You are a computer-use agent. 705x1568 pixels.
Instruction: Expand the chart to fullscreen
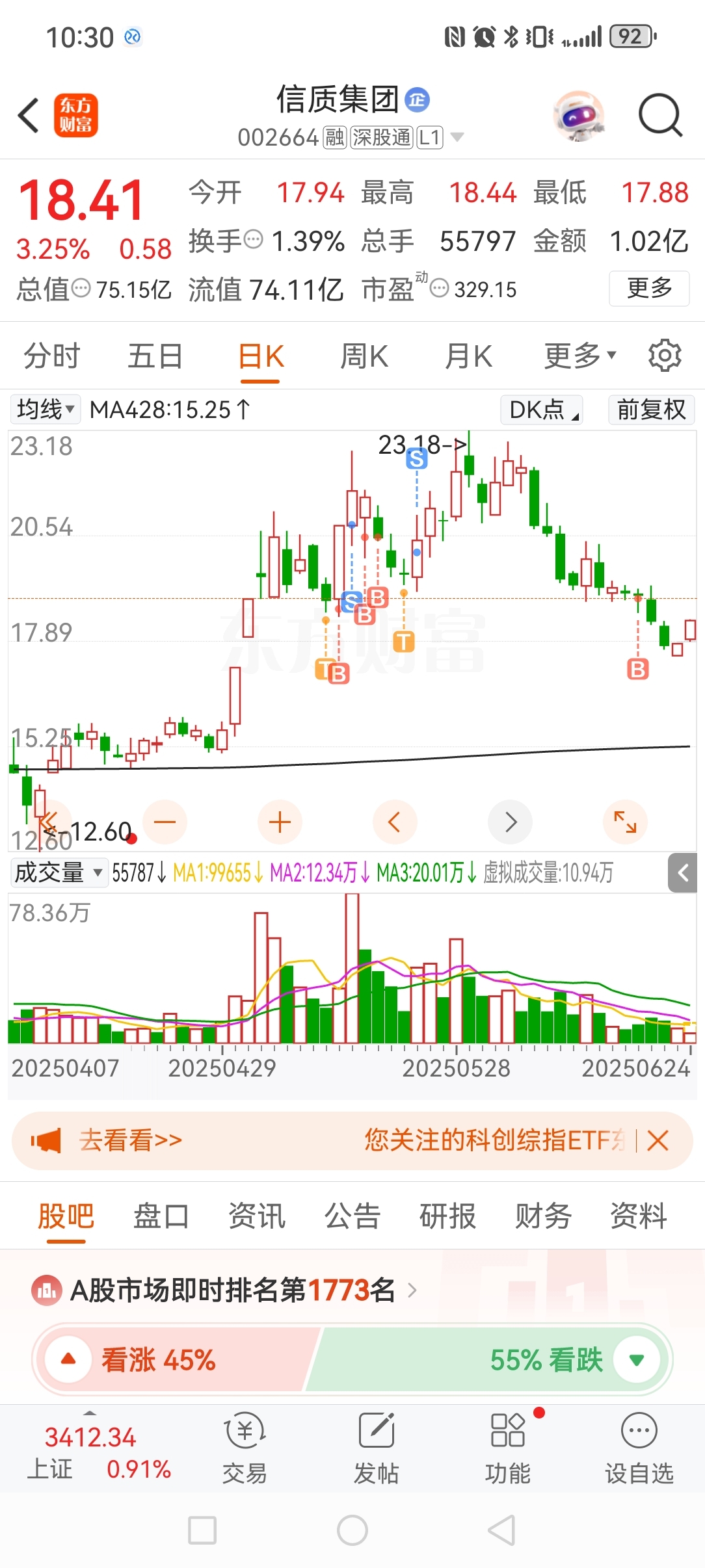pos(625,822)
